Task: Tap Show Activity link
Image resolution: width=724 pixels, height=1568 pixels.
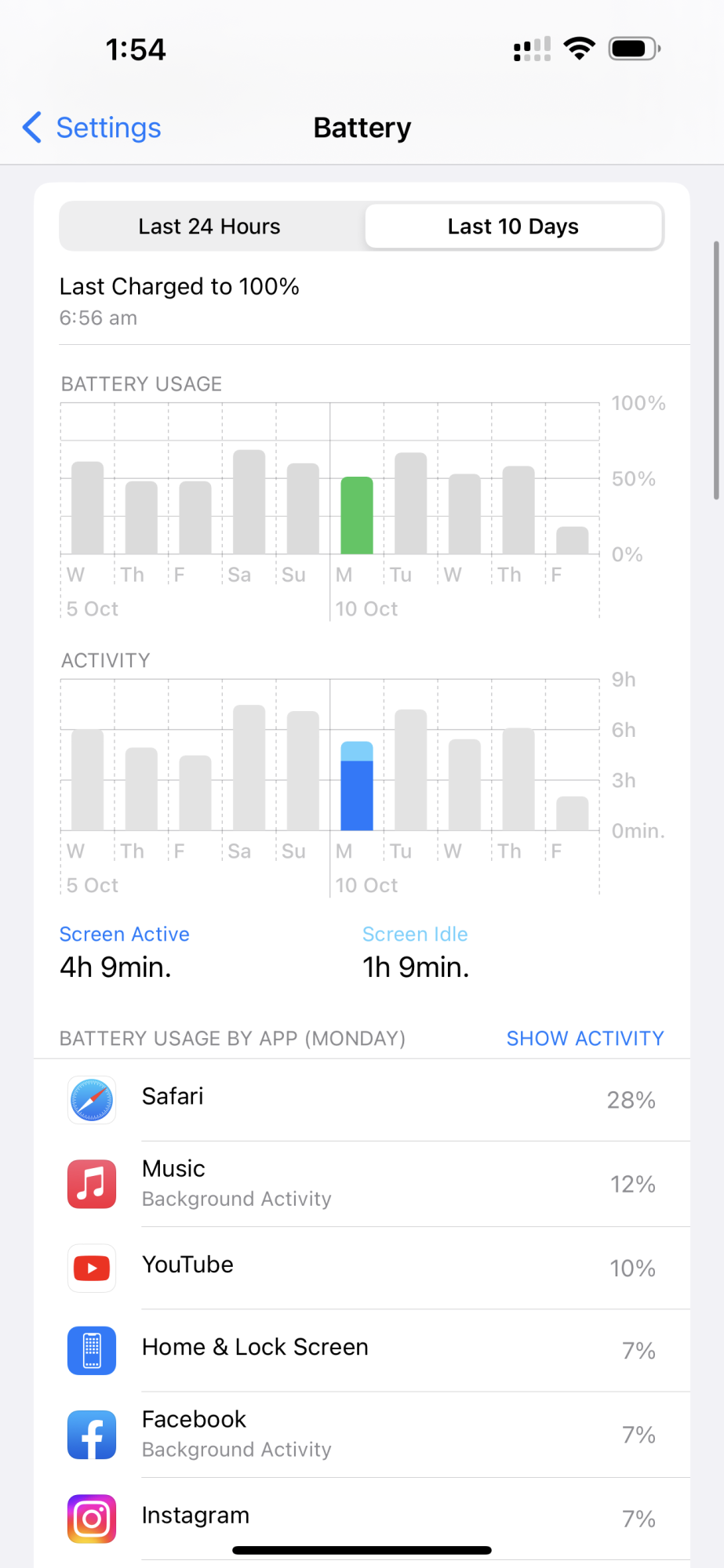Action: 584,1038
